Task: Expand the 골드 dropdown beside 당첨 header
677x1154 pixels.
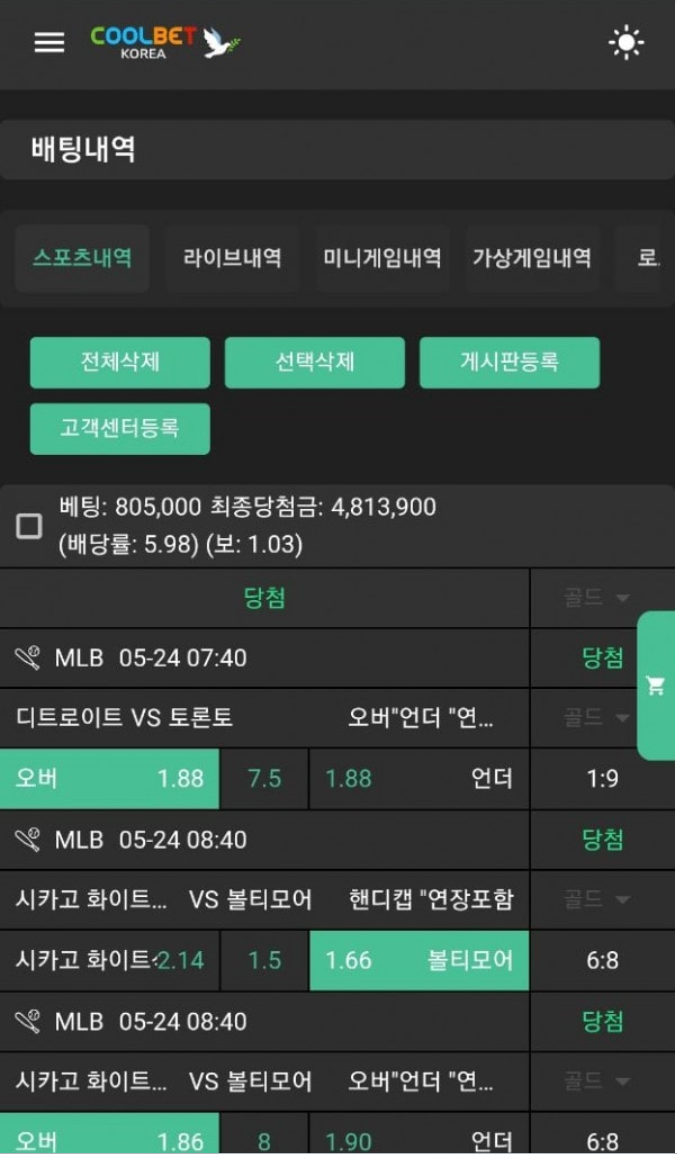Action: tap(597, 598)
